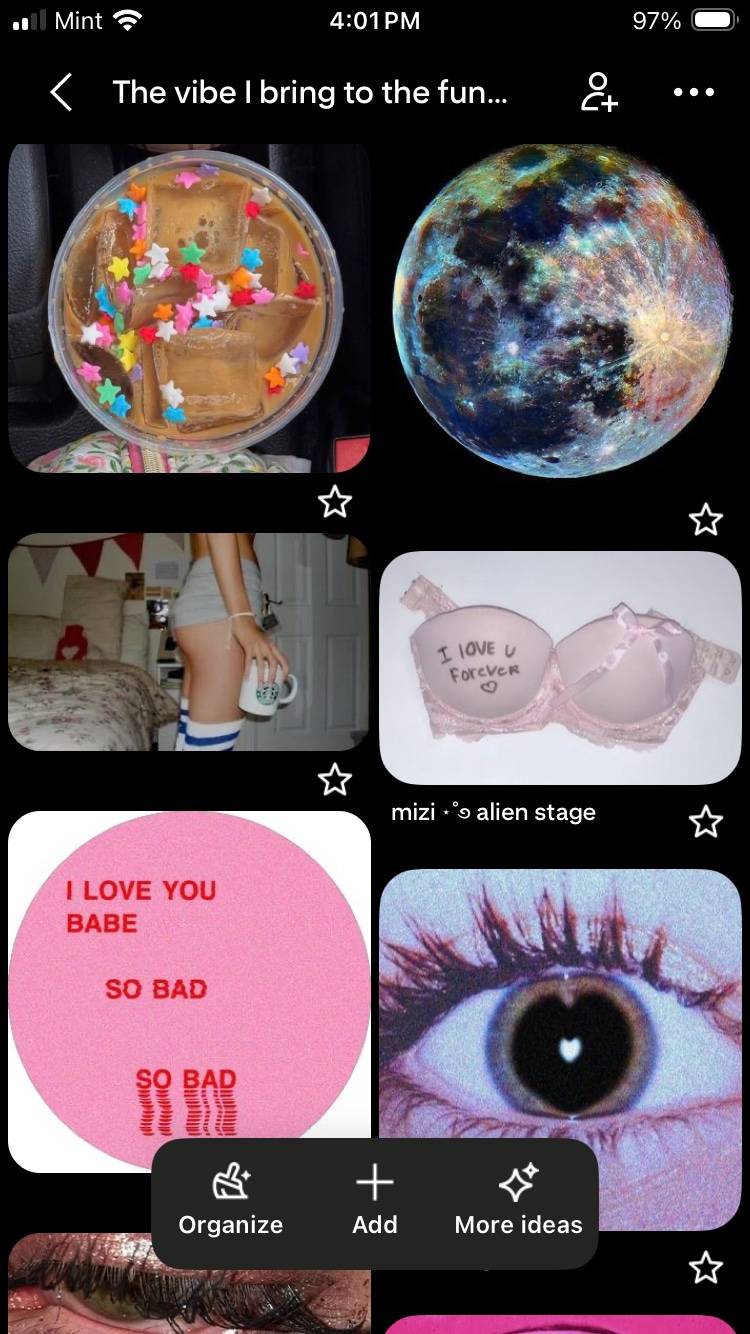Screen dimensions: 750x1334
Task: Star the iced coffee pin
Action: 335,502
